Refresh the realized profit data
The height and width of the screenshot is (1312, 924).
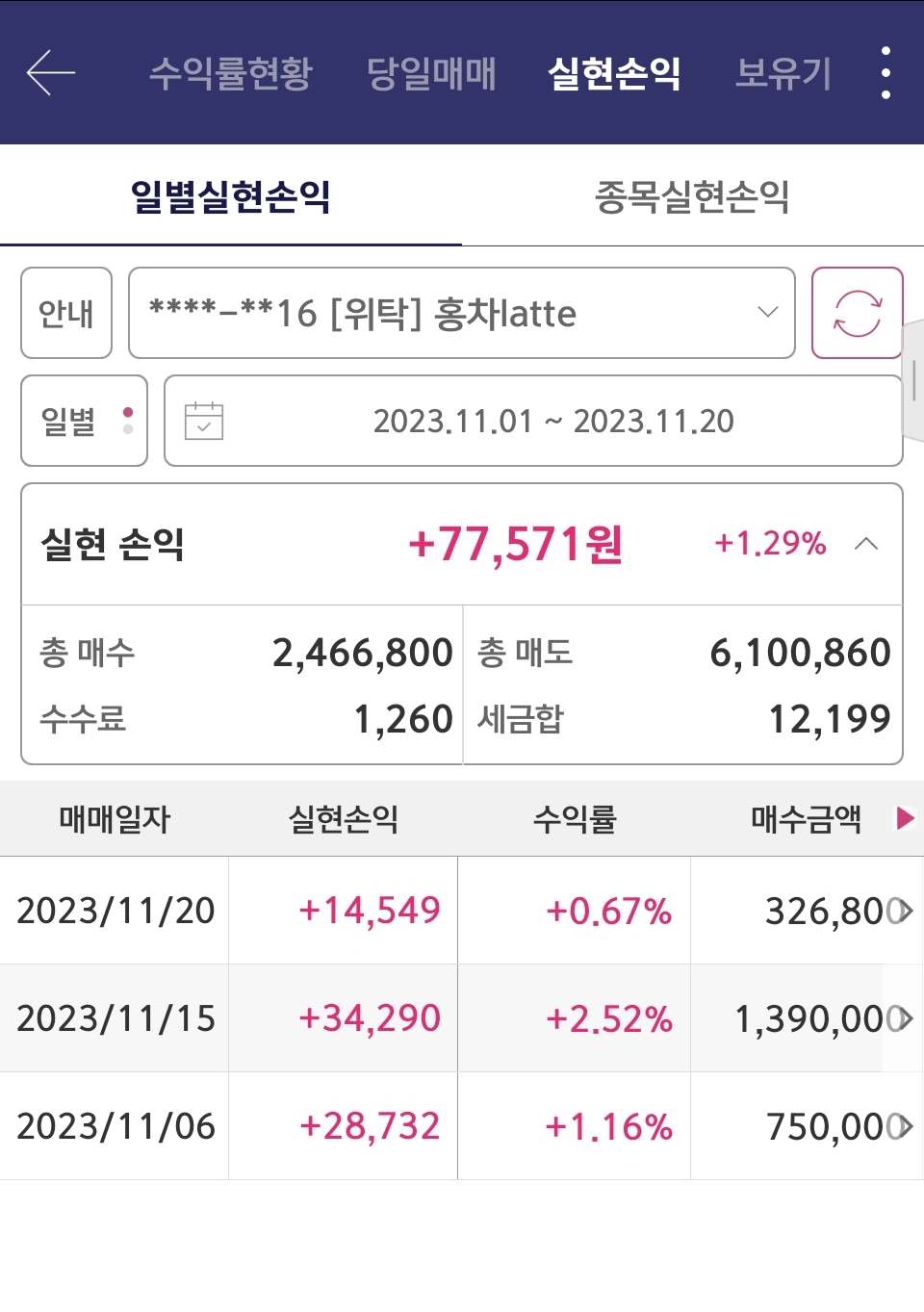[x=857, y=313]
